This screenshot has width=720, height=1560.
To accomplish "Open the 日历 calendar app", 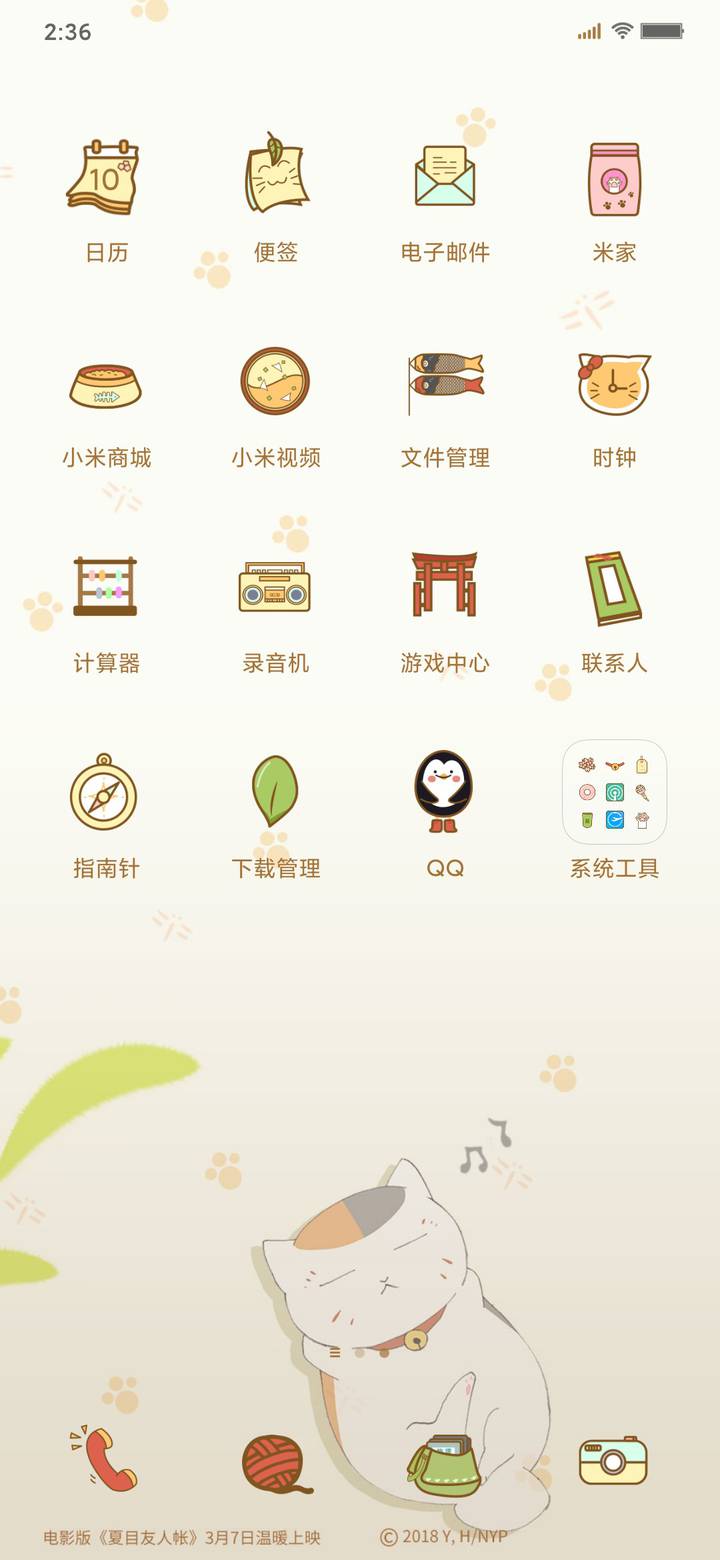I will pyautogui.click(x=106, y=178).
